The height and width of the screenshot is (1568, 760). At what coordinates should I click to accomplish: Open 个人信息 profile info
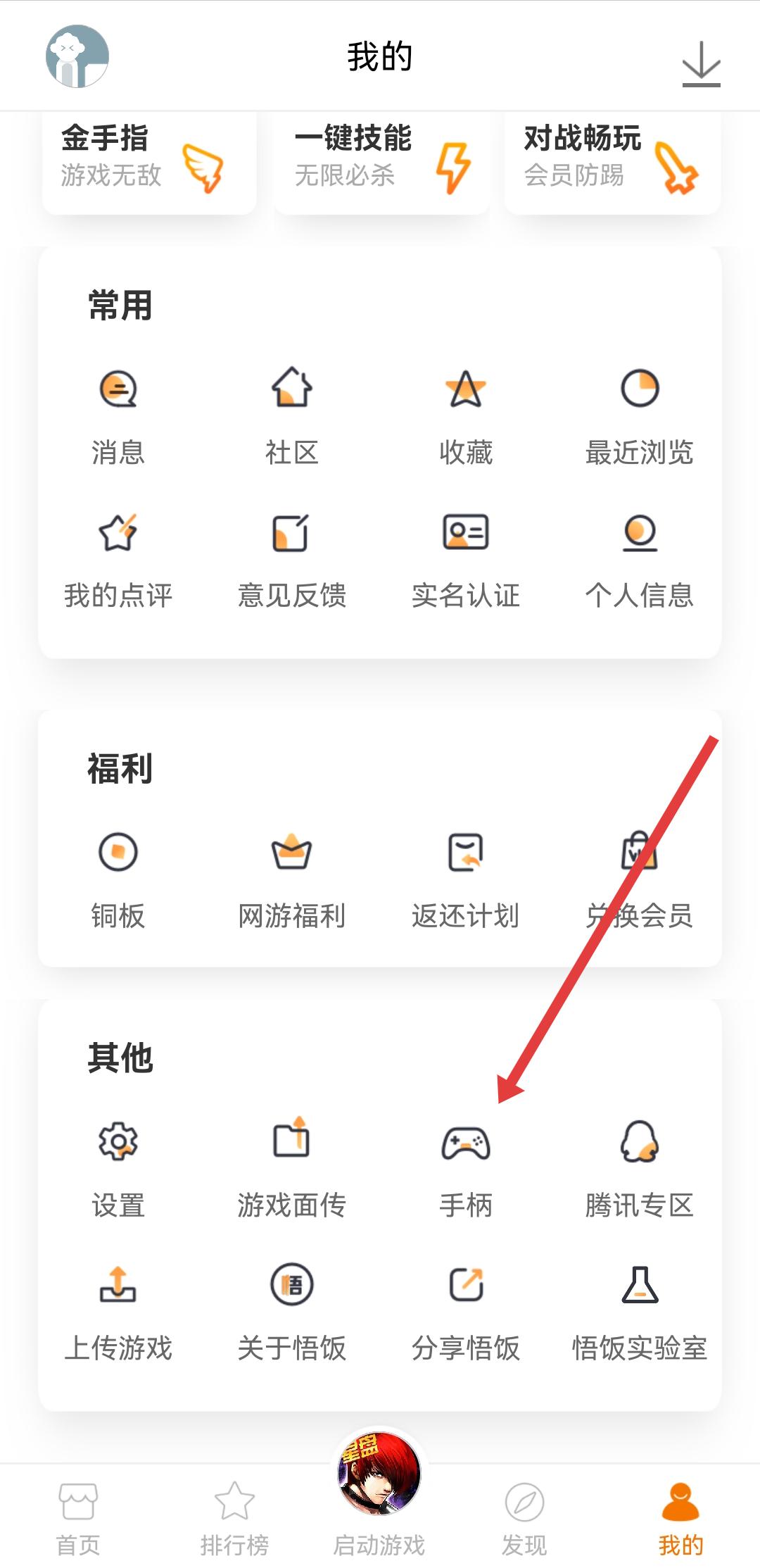pyautogui.click(x=639, y=560)
